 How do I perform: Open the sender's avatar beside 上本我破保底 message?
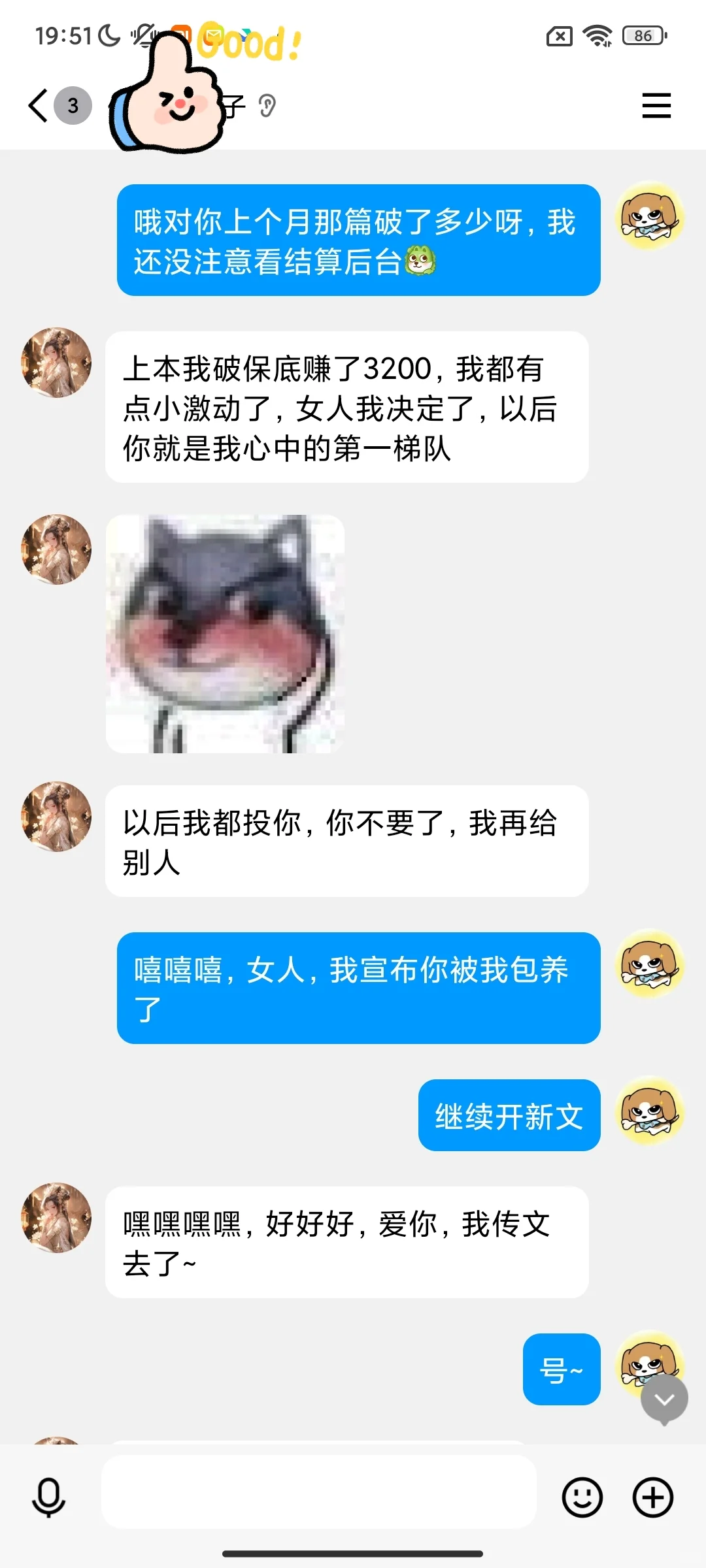[57, 363]
